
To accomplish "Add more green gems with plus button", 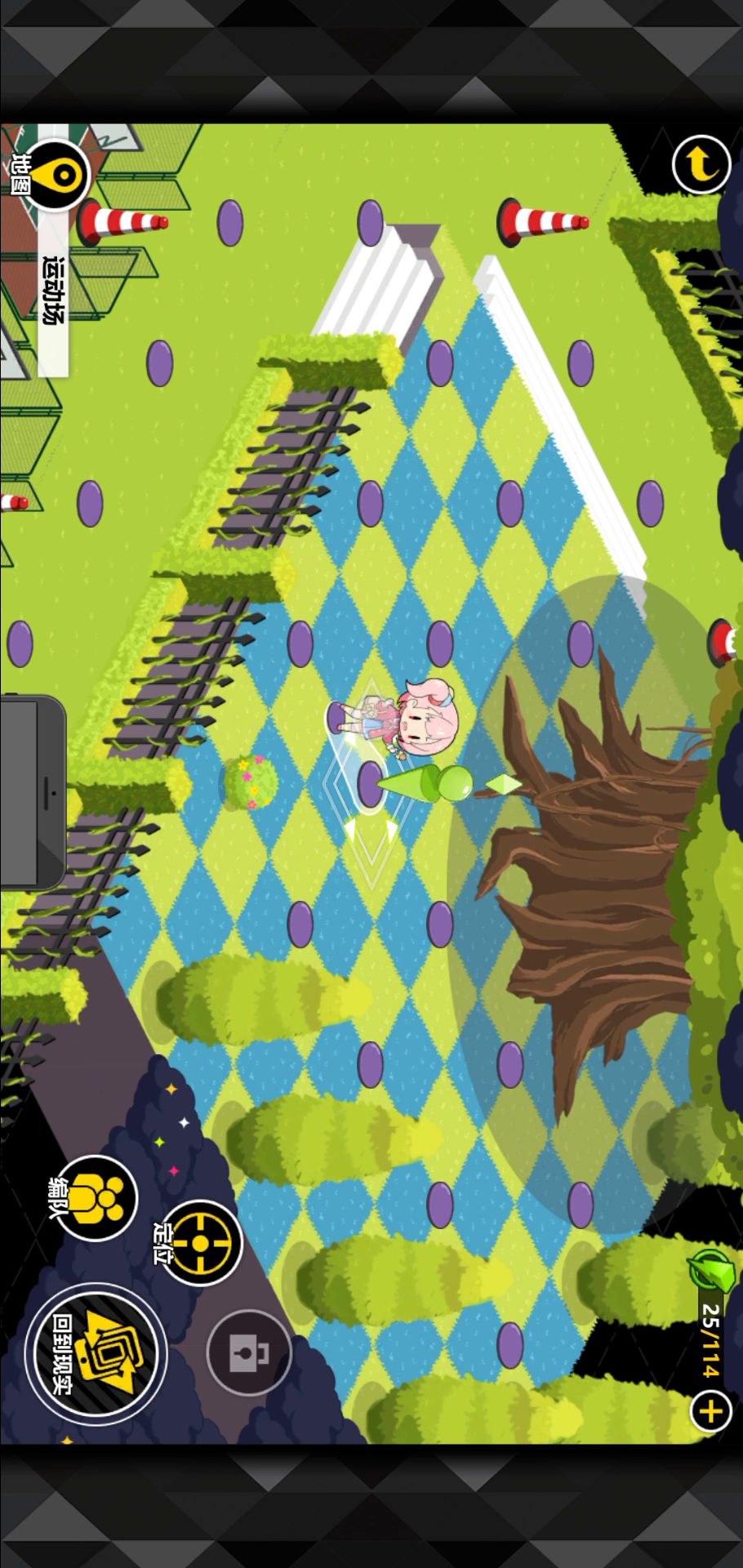I will 711,1410.
